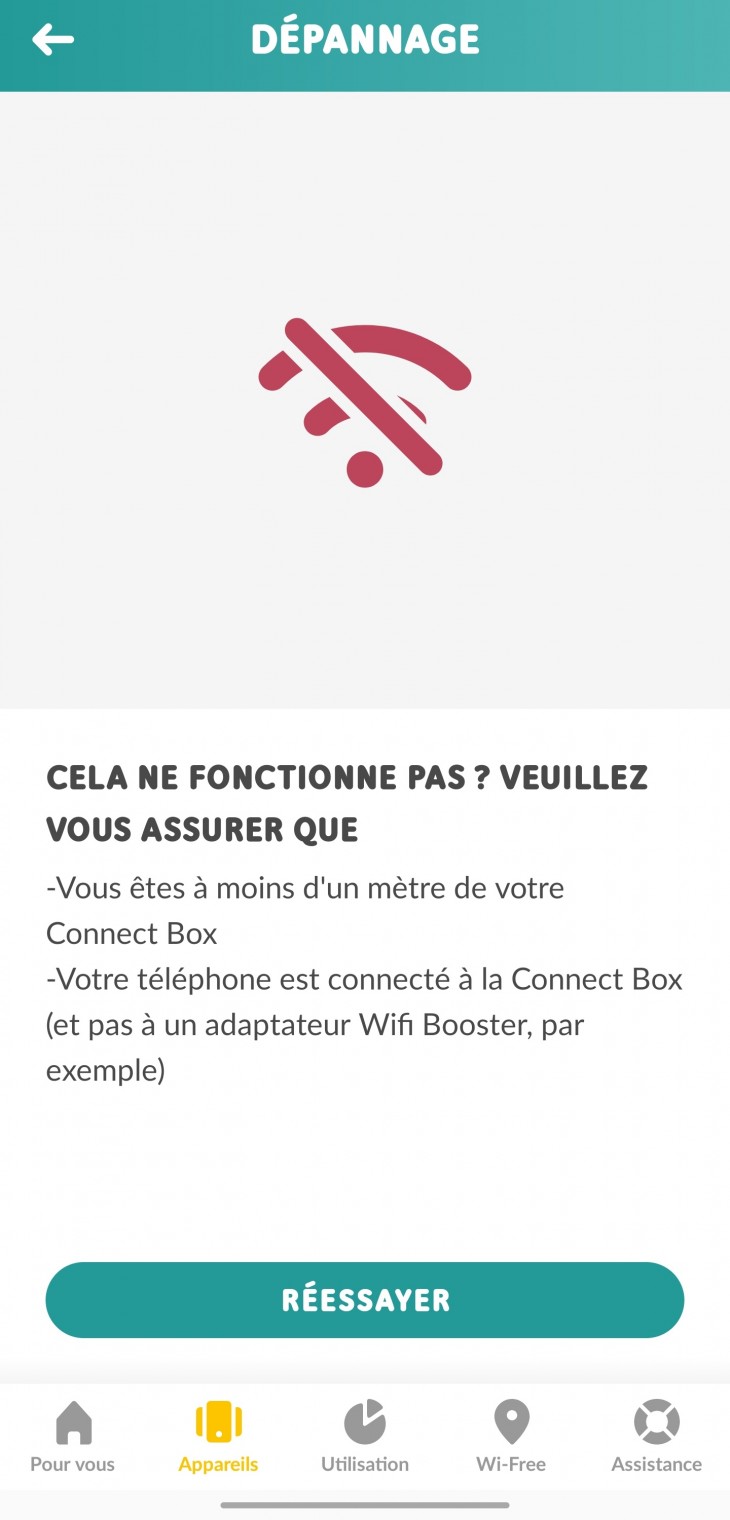Open the Appareils tab
Viewport: 730px width, 1520px height.
[218, 1437]
